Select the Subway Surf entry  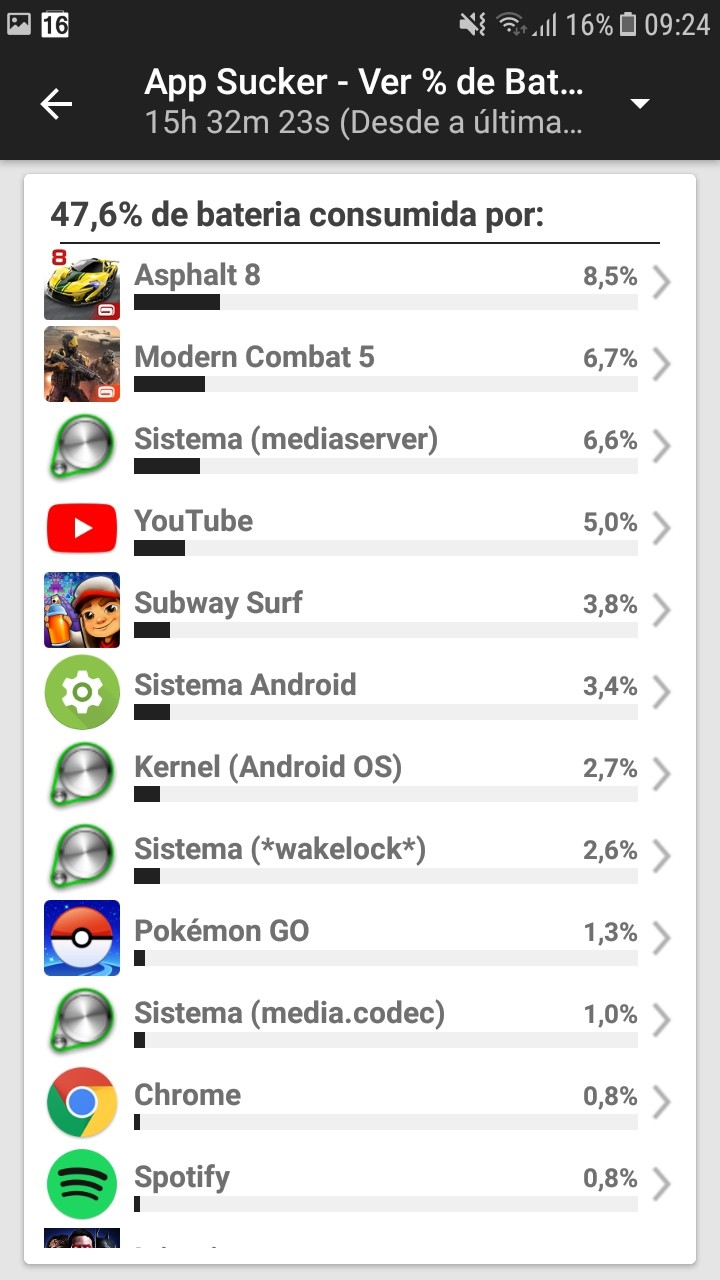pyautogui.click(x=360, y=612)
